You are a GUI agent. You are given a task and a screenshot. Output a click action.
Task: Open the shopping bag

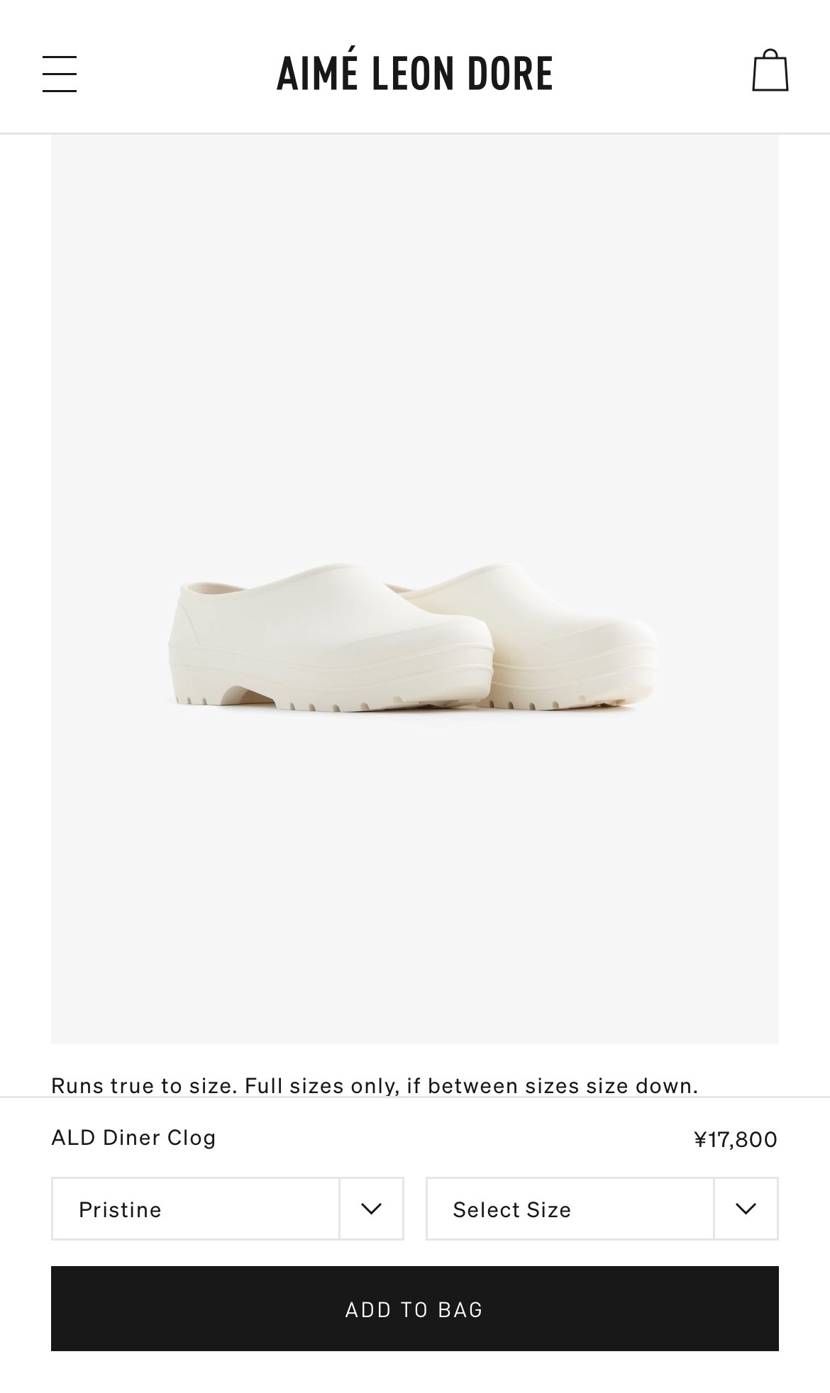pyautogui.click(x=769, y=72)
